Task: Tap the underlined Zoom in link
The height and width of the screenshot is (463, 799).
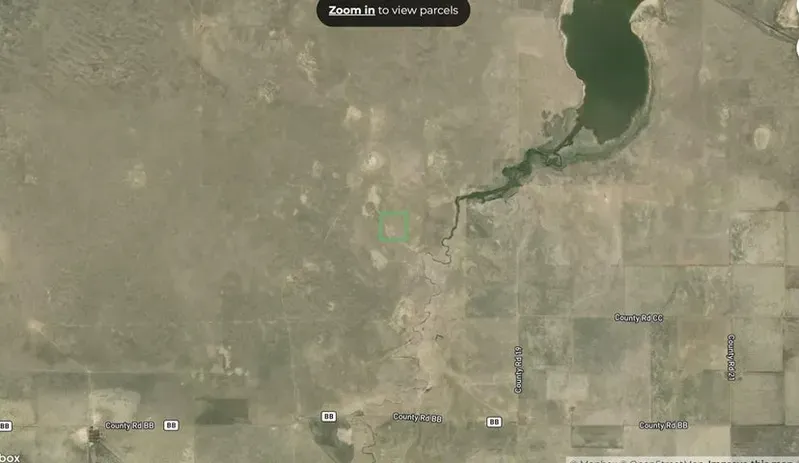Action: pyautogui.click(x=352, y=11)
